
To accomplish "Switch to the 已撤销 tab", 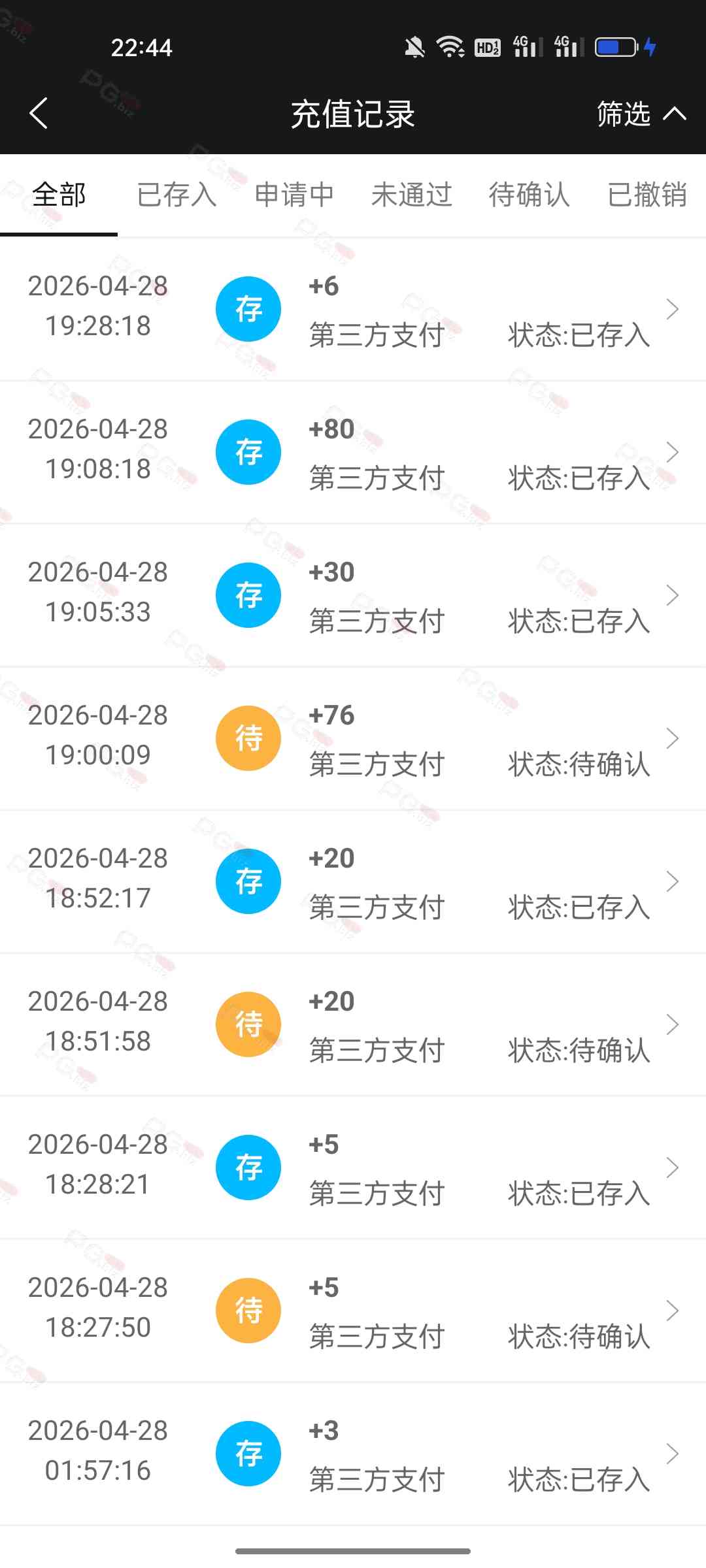I will [647, 195].
